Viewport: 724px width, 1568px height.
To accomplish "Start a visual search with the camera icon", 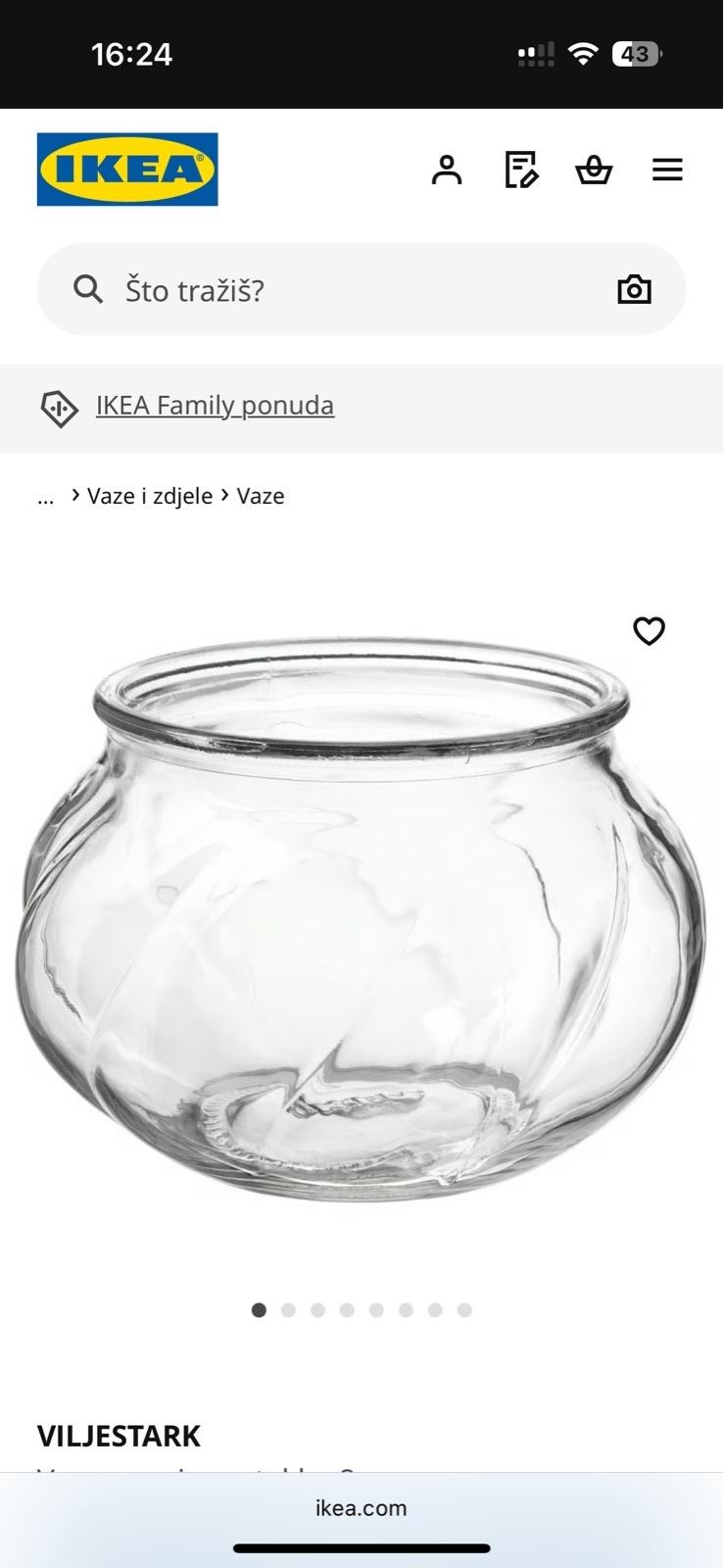I will [x=634, y=289].
